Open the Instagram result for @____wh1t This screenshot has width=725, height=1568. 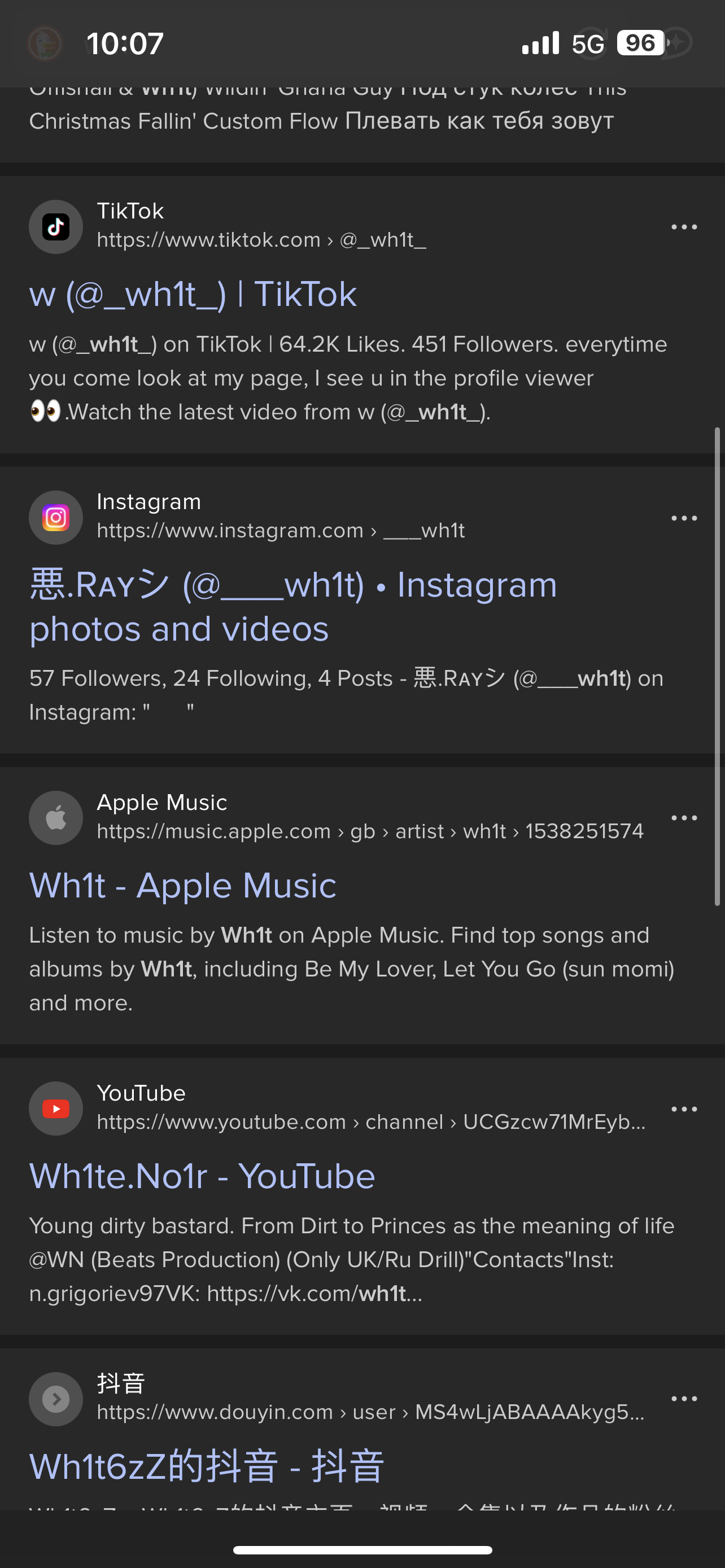(x=293, y=607)
